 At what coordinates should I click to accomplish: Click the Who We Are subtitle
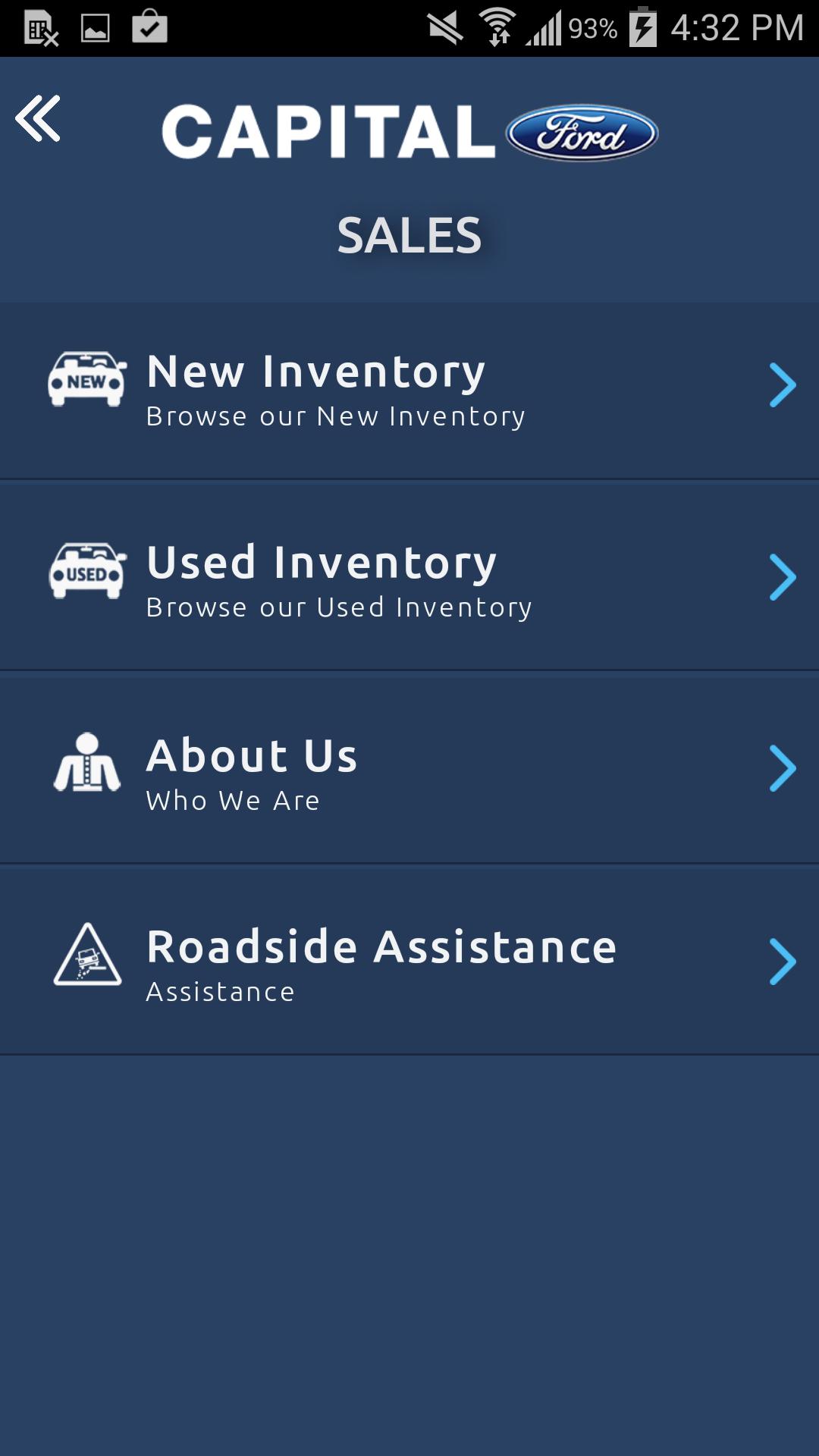coord(232,799)
